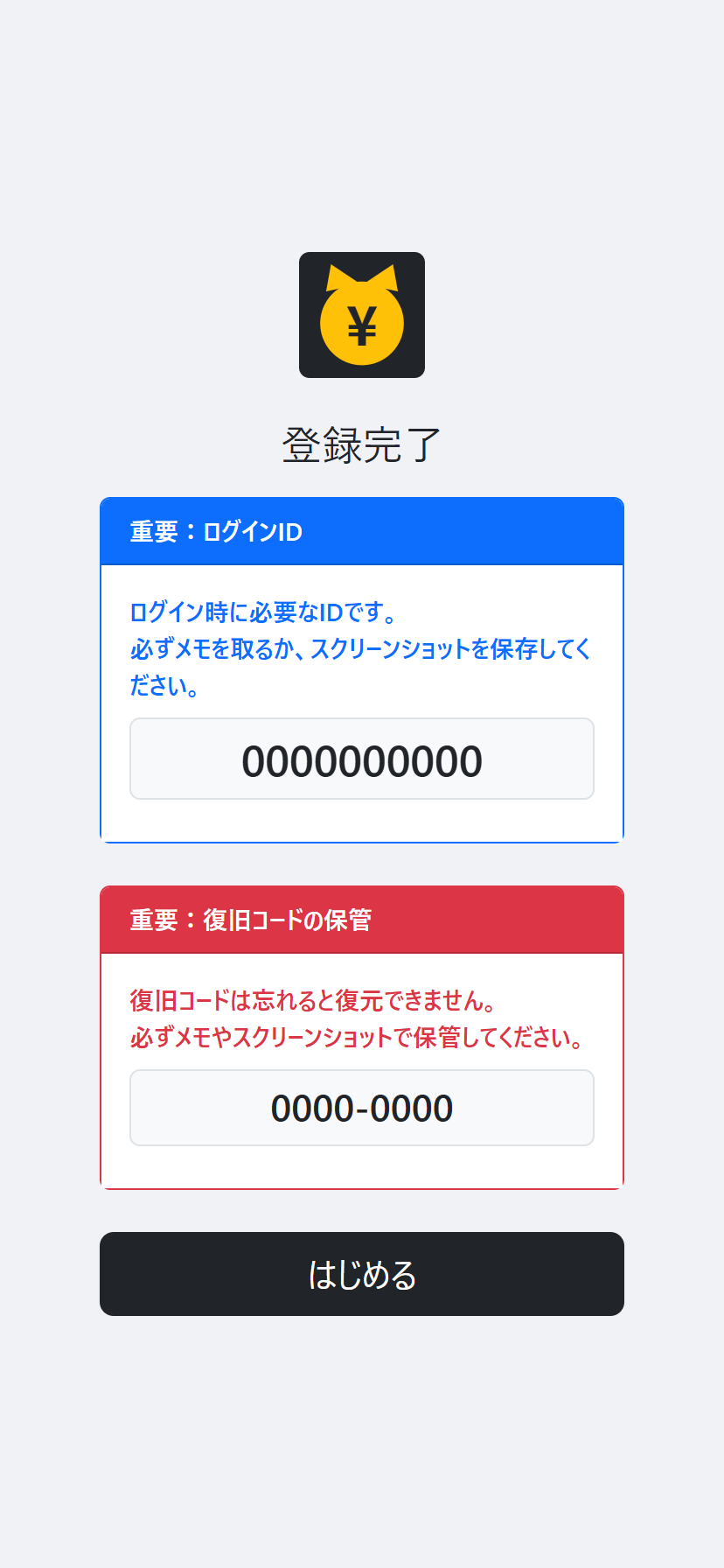Select the login ID value 0000000000

[x=362, y=759]
